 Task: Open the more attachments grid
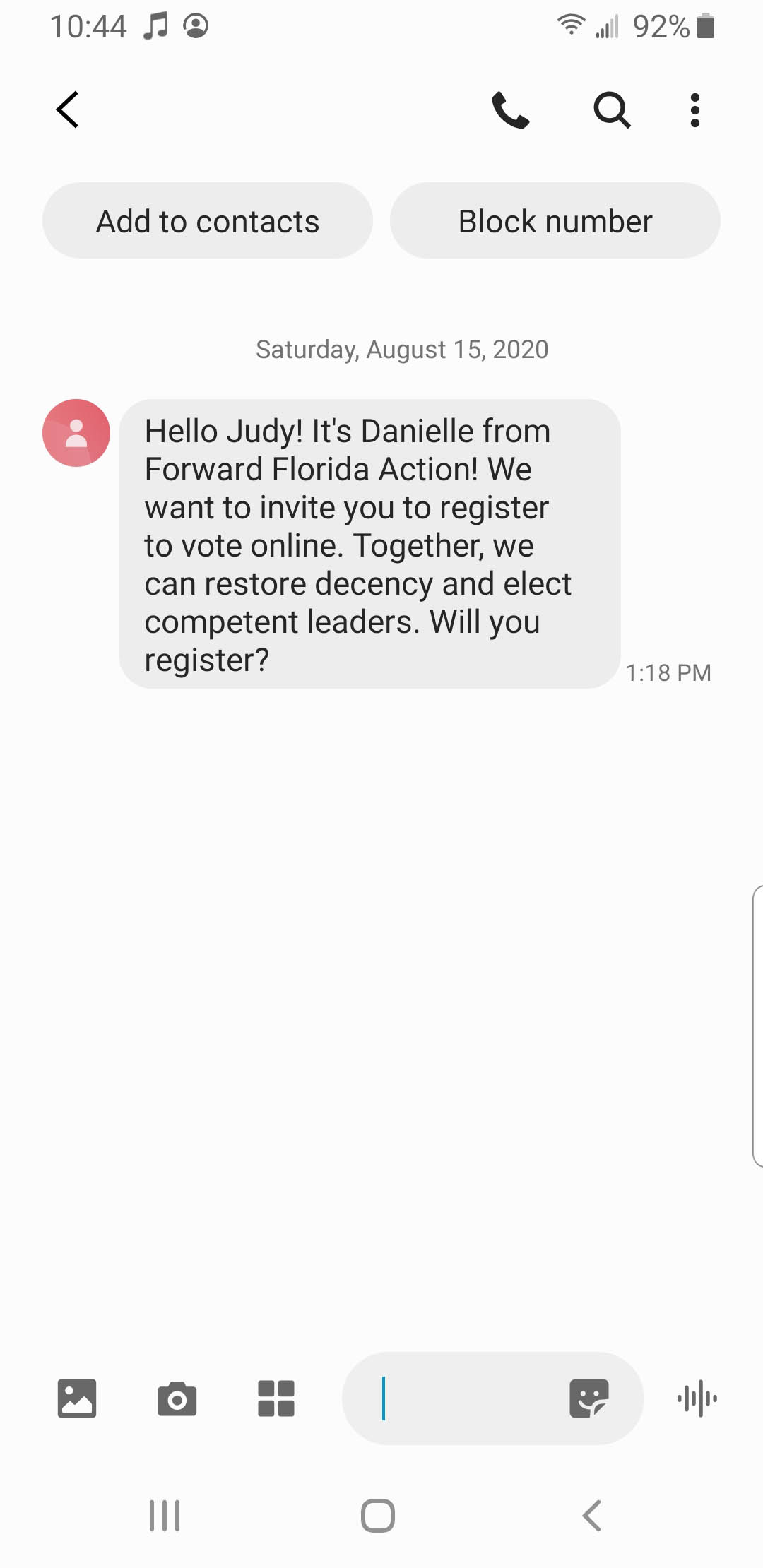click(276, 1398)
